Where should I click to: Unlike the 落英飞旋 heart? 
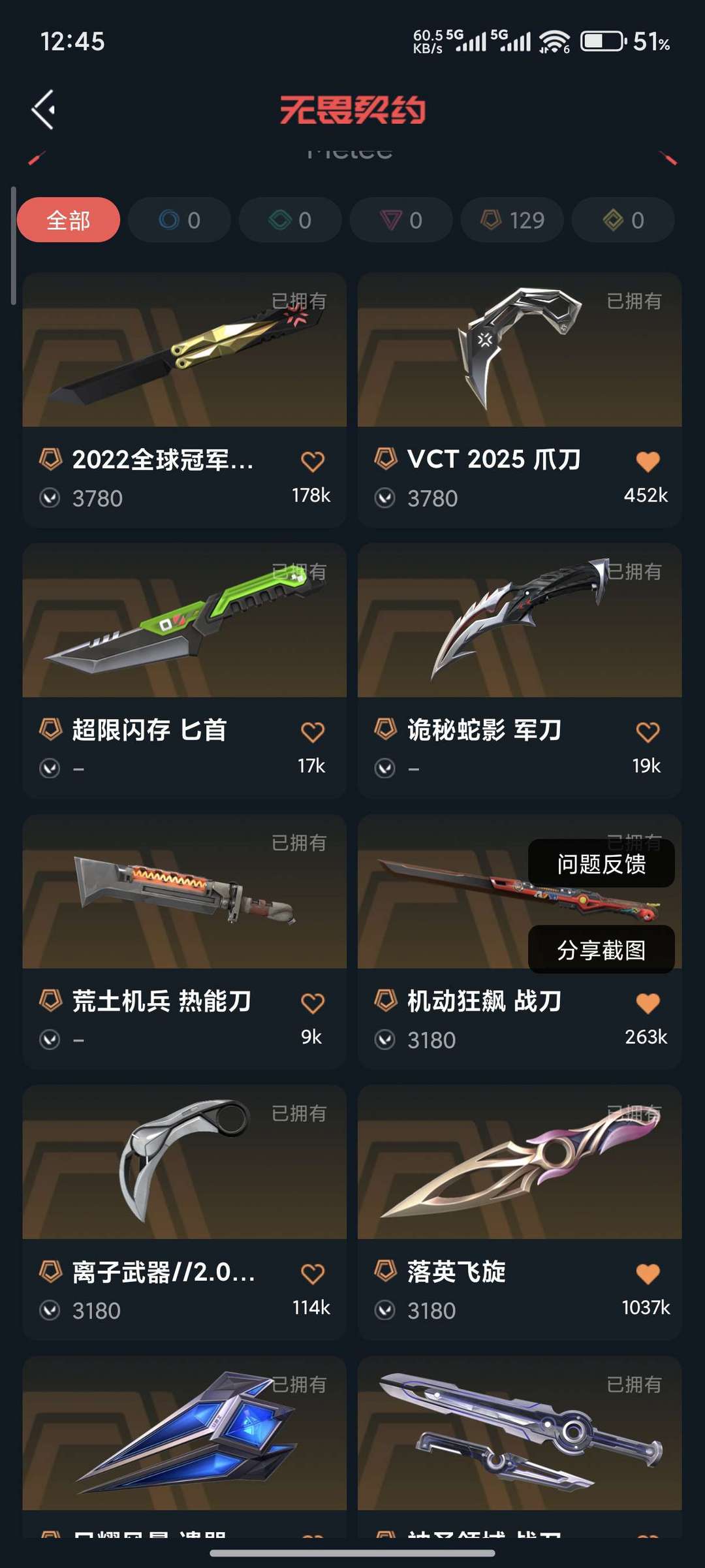[x=648, y=1274]
